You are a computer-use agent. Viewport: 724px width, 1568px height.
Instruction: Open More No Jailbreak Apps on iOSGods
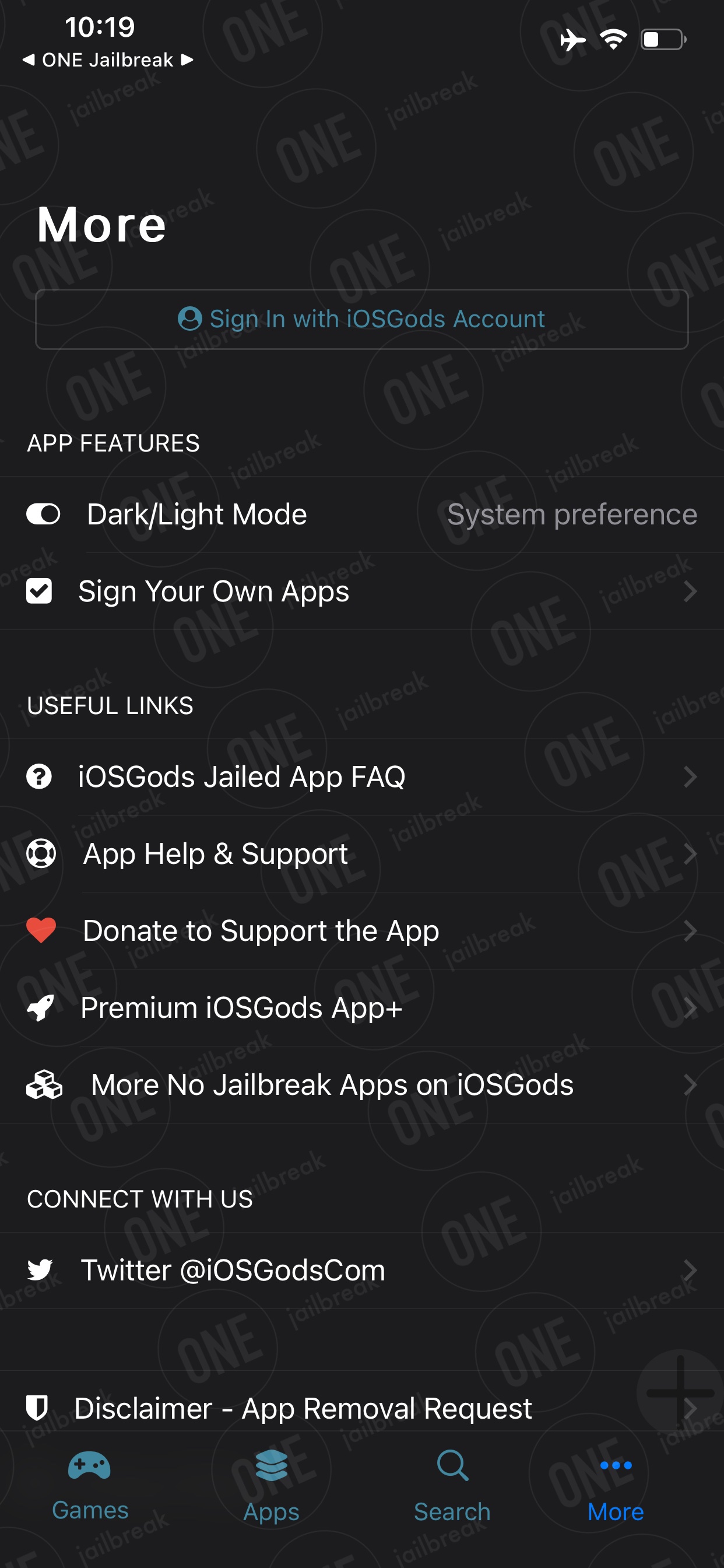point(362,1084)
